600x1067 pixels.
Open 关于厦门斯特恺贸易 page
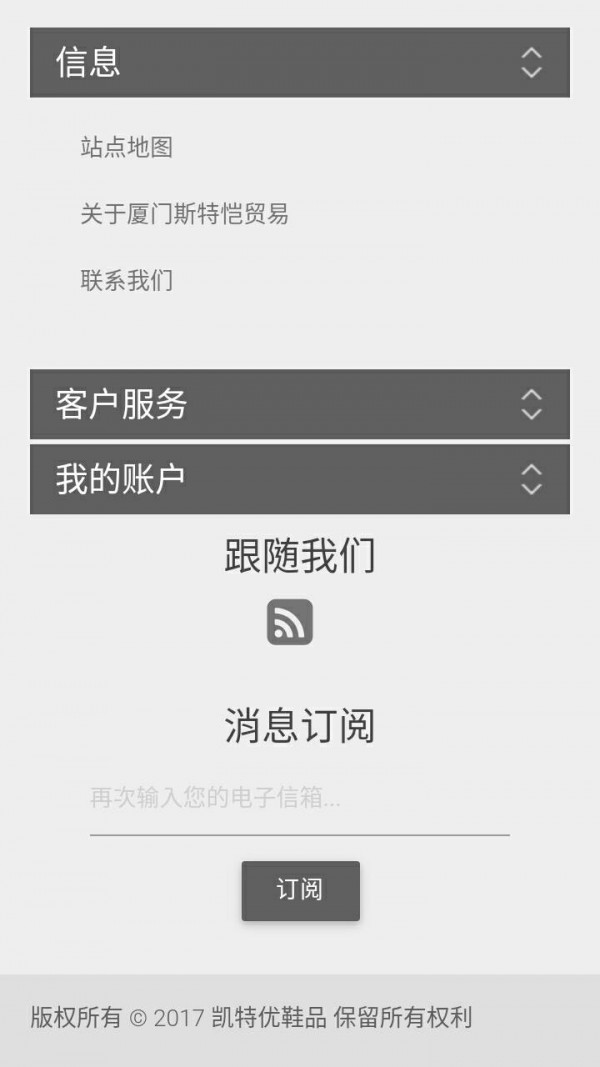click(x=184, y=214)
